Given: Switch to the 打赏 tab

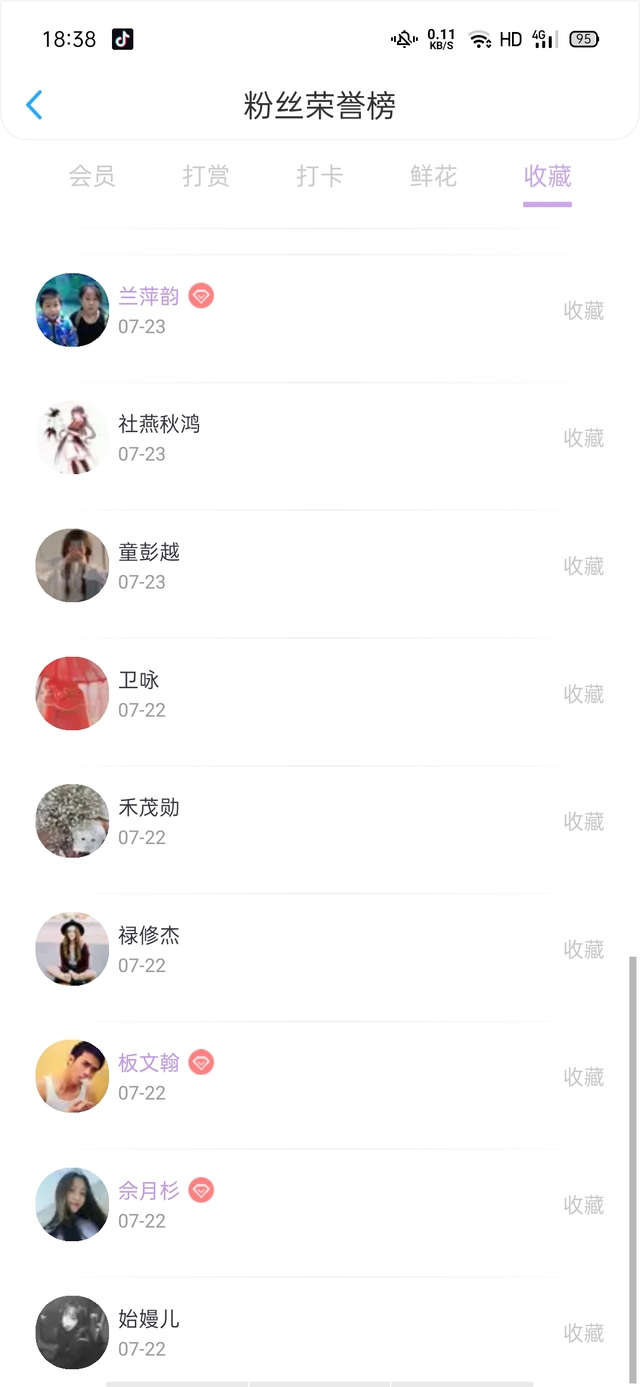Looking at the screenshot, I should pyautogui.click(x=206, y=177).
